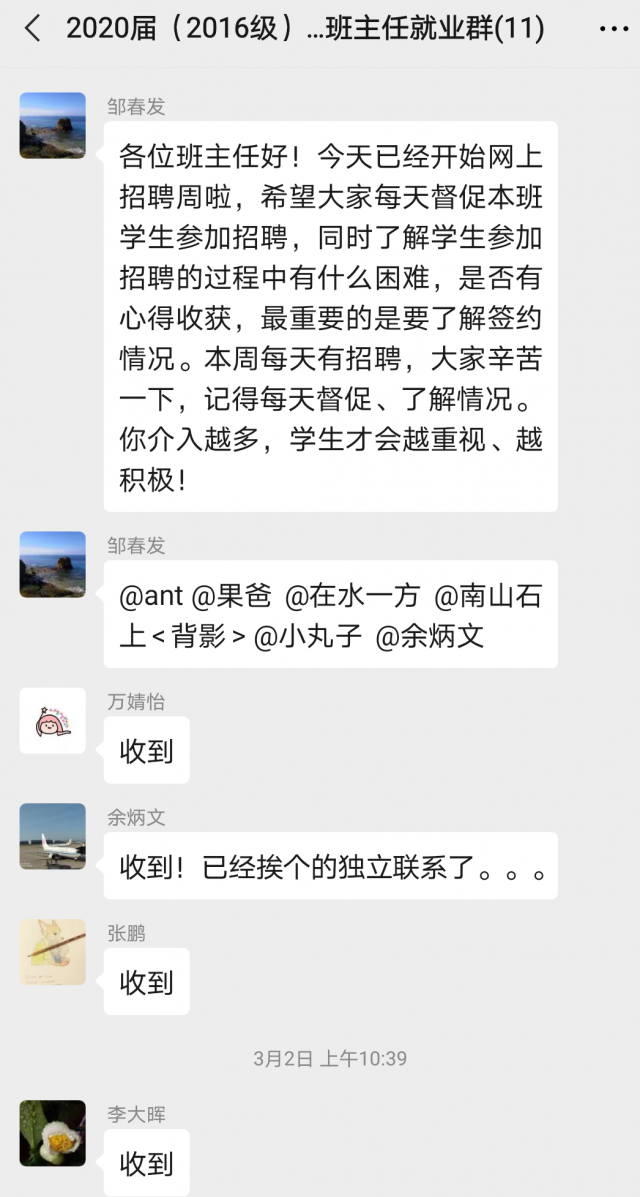This screenshot has height=1197, width=640.
Task: Open the three-dot chat menu
Action: (613, 29)
